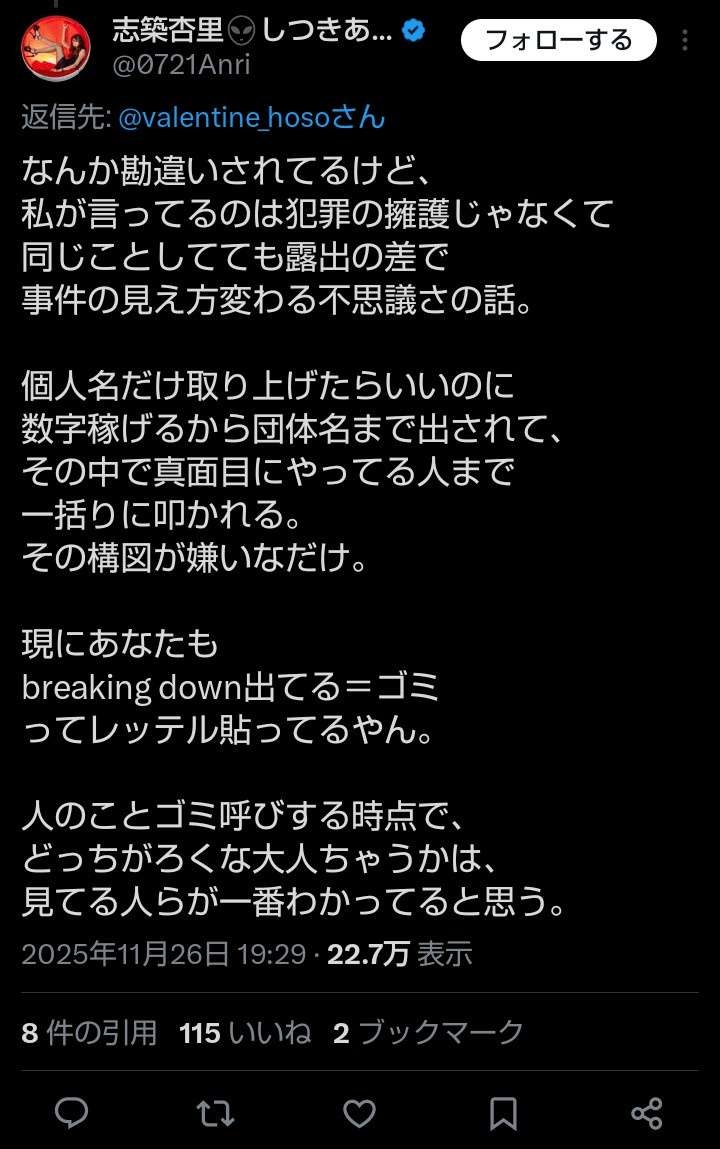The height and width of the screenshot is (1149, 720).
Task: View the 115 いいね likes list
Action: (245, 1032)
